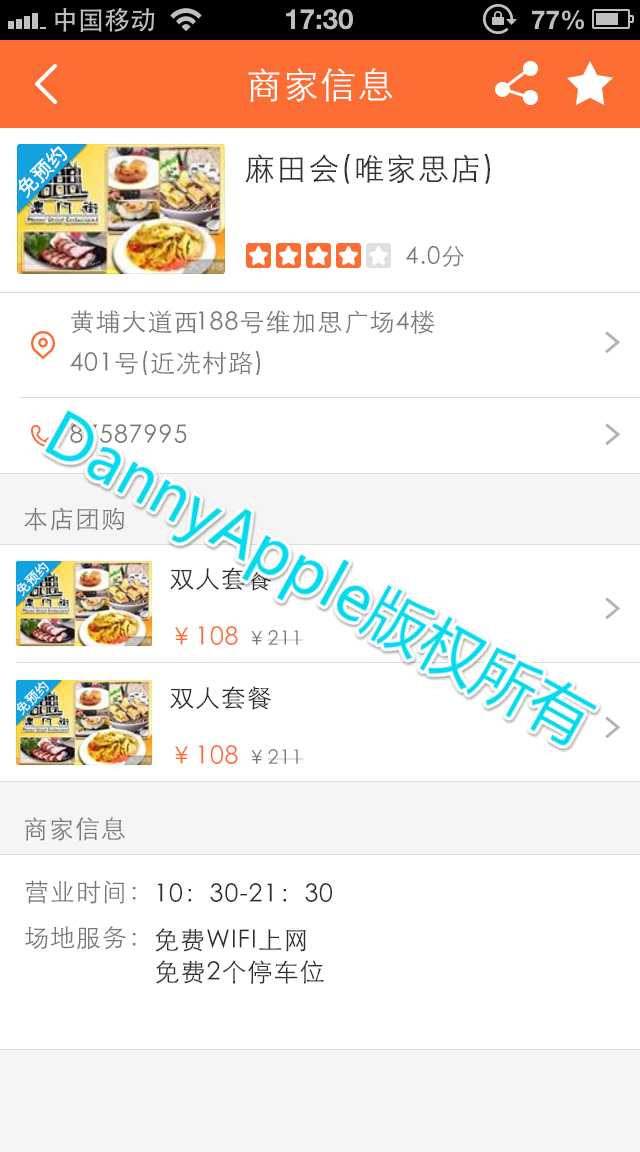640x1152 pixels.
Task: Share this merchant page
Action: 516,85
